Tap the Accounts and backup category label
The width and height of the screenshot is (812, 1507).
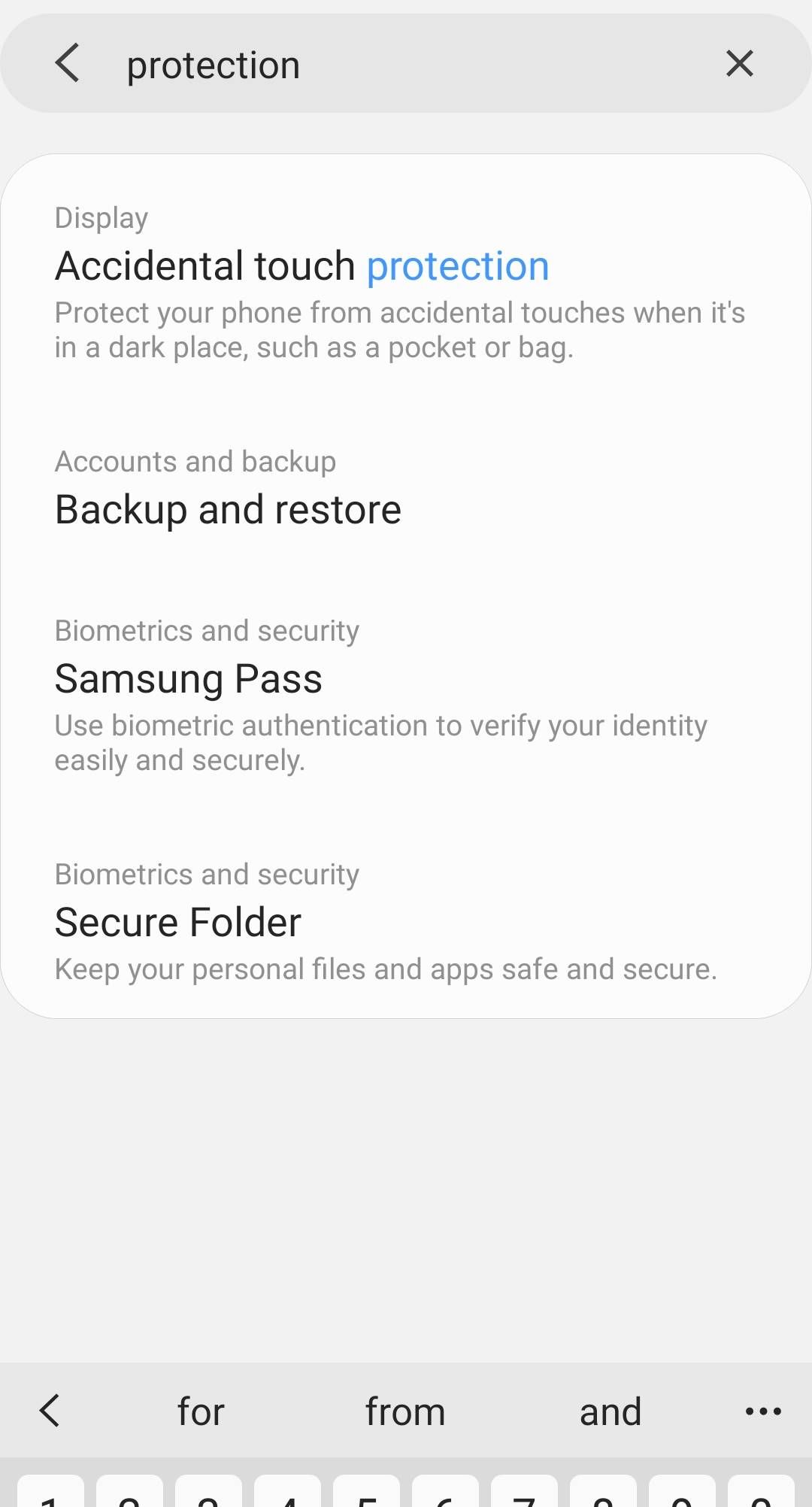[195, 461]
